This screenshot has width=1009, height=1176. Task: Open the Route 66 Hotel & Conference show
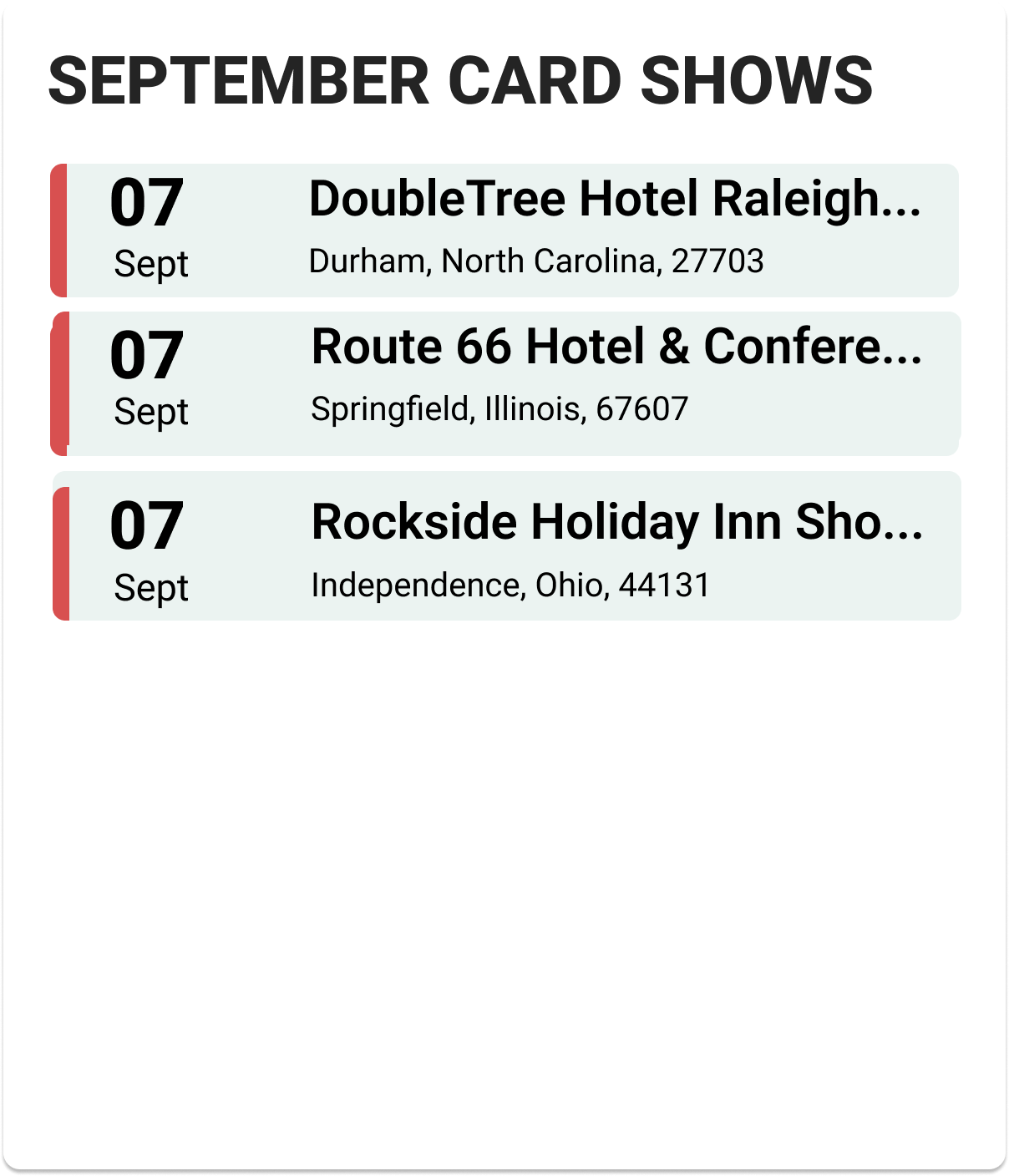[x=616, y=347]
